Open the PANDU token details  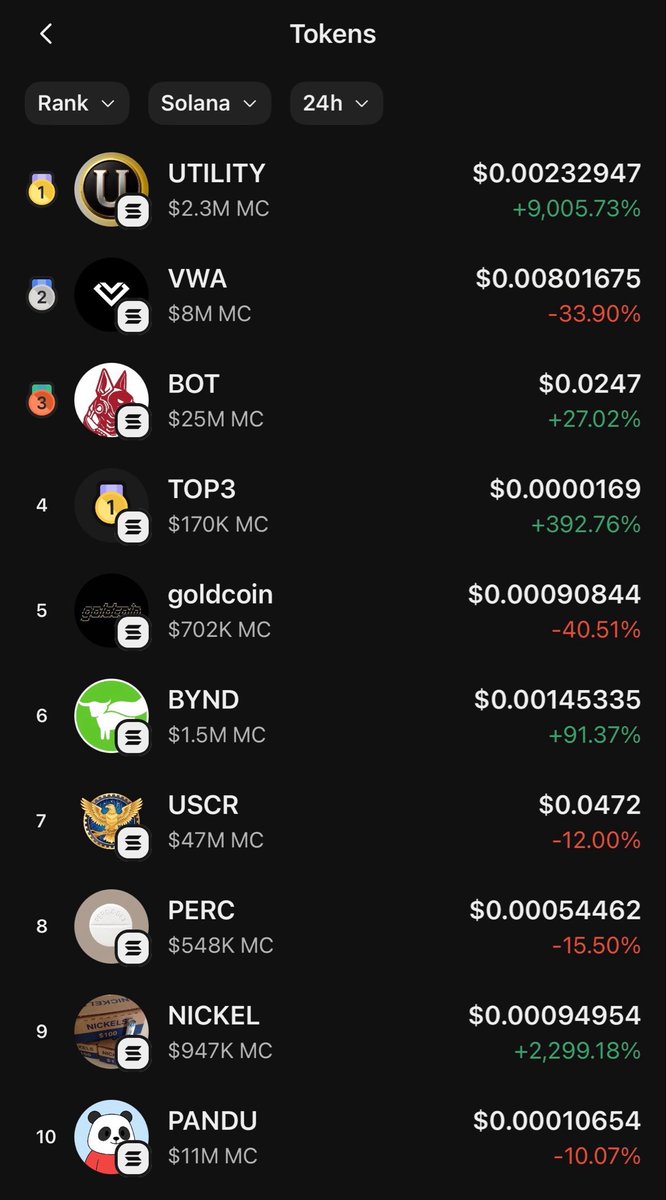333,1137
